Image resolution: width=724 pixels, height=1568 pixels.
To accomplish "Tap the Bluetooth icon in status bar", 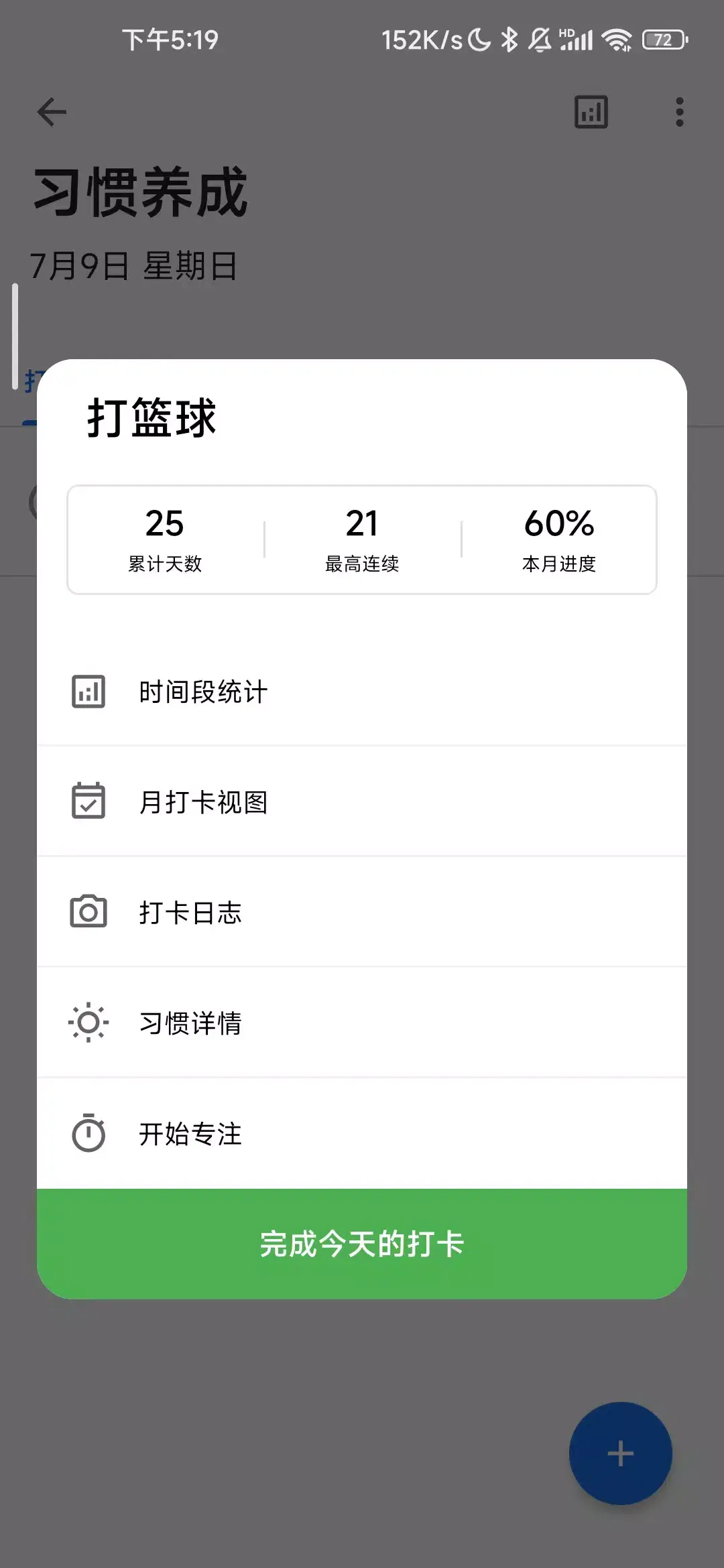I will coord(509,40).
